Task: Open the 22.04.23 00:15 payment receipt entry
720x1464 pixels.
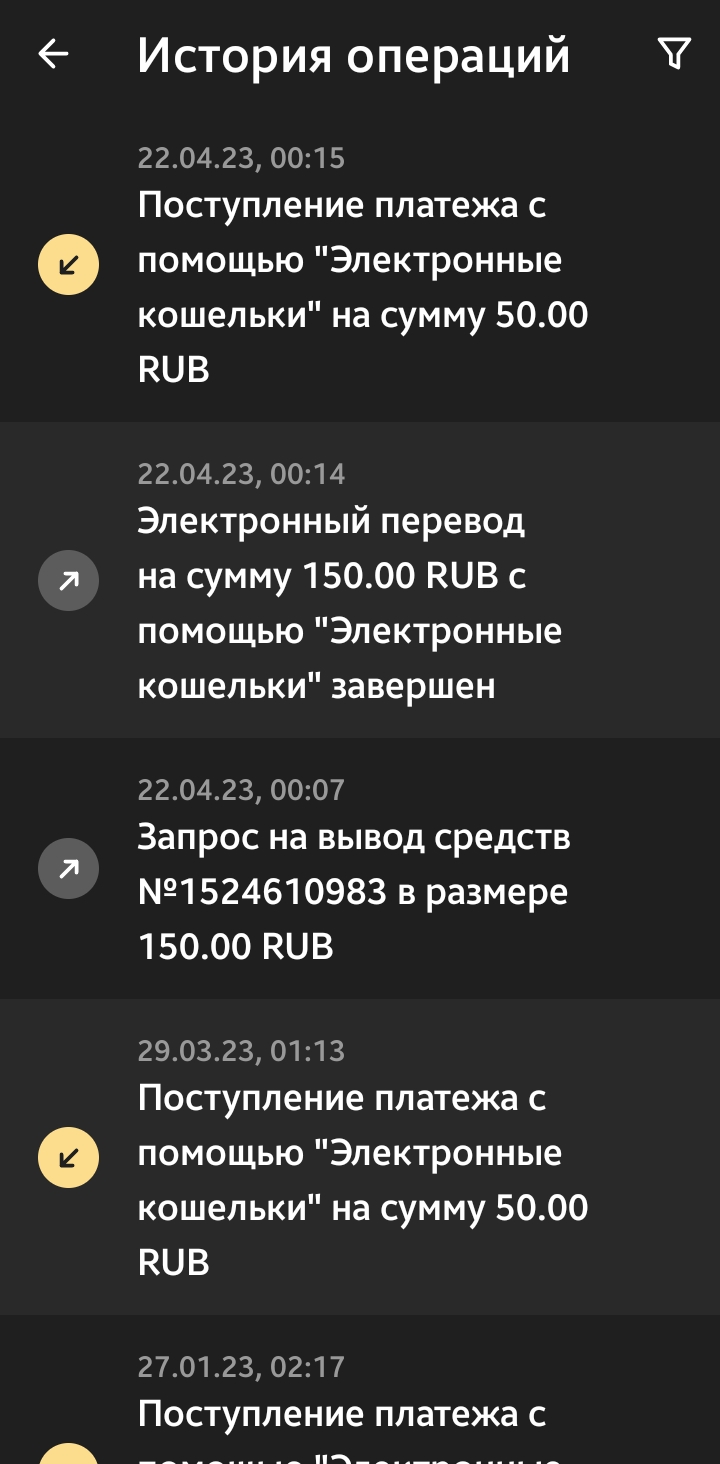Action: pyautogui.click(x=360, y=265)
